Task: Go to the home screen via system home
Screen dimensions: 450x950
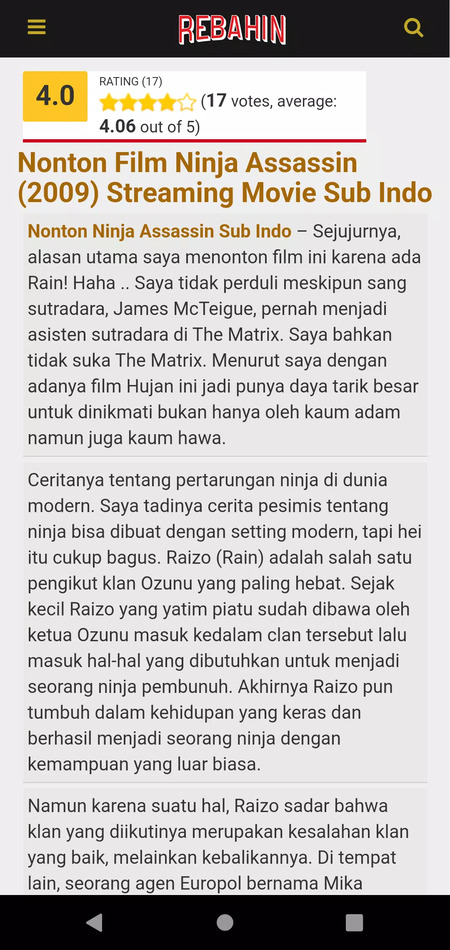Action: coord(225,922)
